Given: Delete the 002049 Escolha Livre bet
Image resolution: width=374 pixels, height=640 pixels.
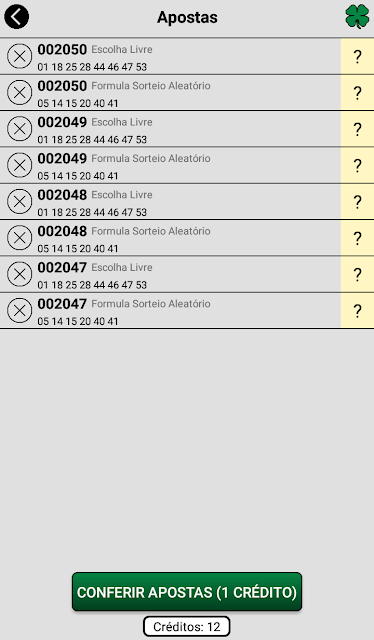Looking at the screenshot, I should pos(20,129).
